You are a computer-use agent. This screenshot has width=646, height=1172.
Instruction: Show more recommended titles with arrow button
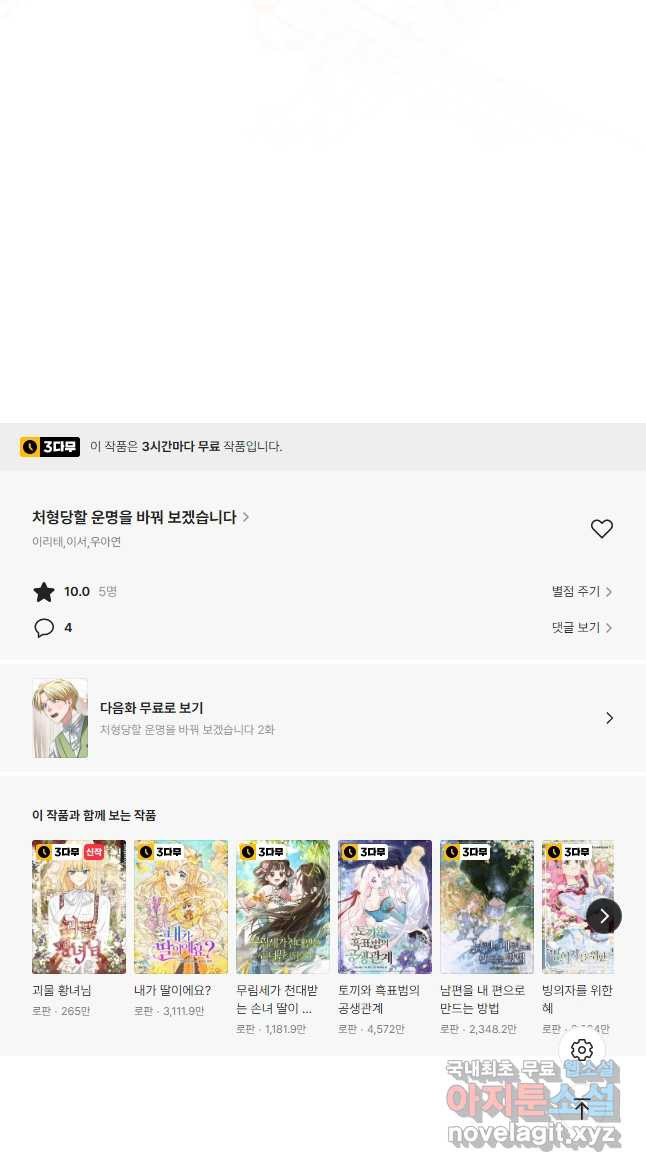[x=604, y=916]
